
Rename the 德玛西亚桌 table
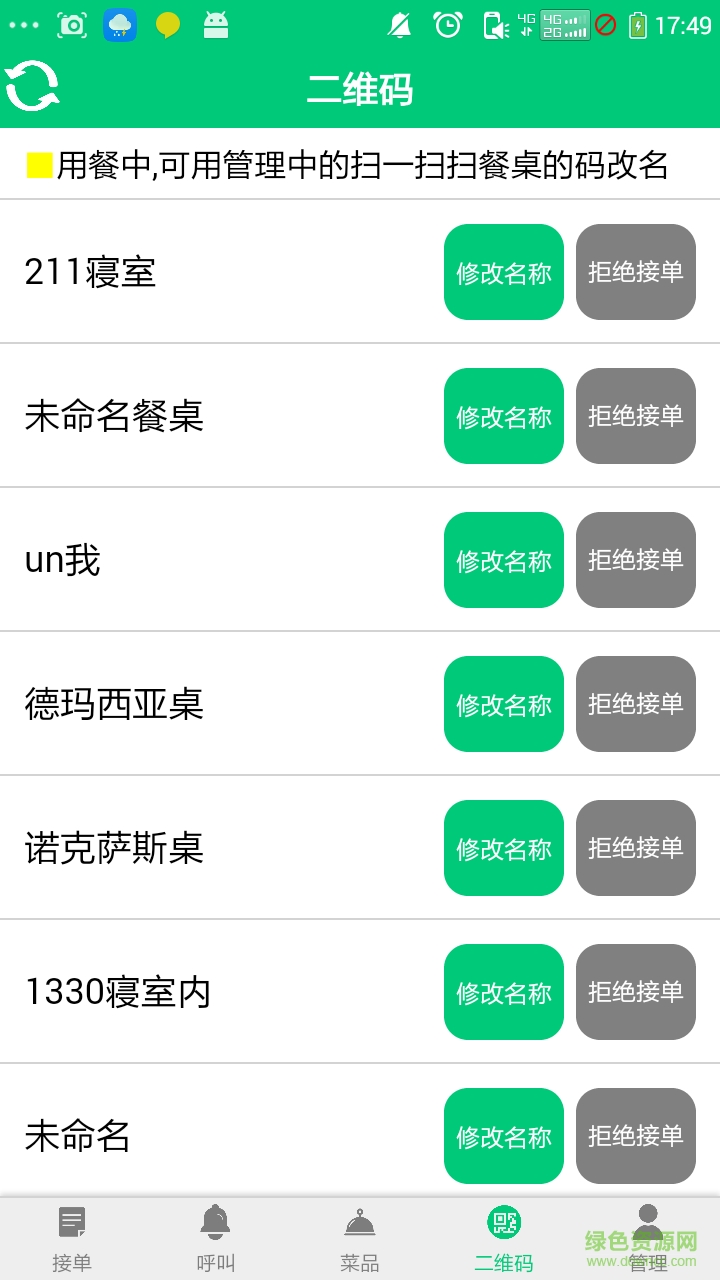point(504,704)
